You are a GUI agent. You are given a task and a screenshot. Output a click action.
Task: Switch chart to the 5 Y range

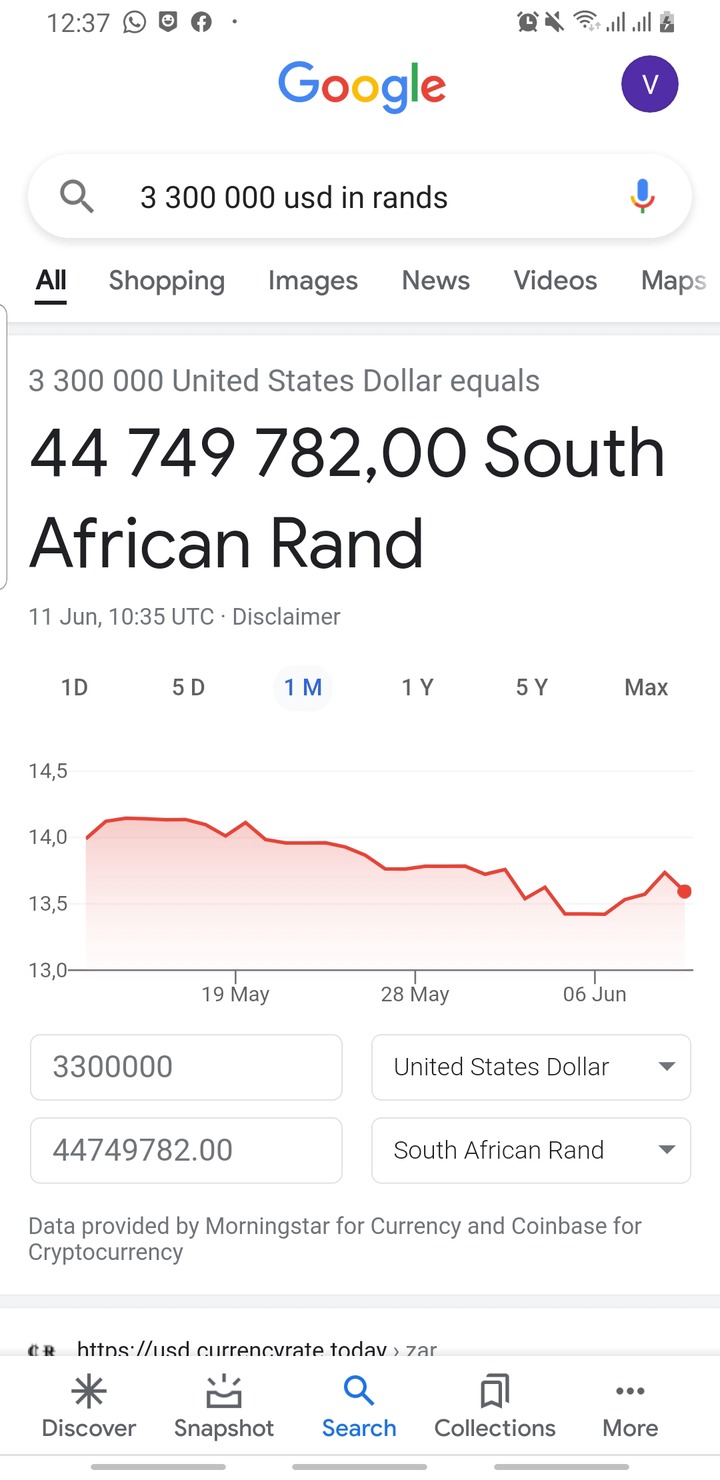point(531,688)
